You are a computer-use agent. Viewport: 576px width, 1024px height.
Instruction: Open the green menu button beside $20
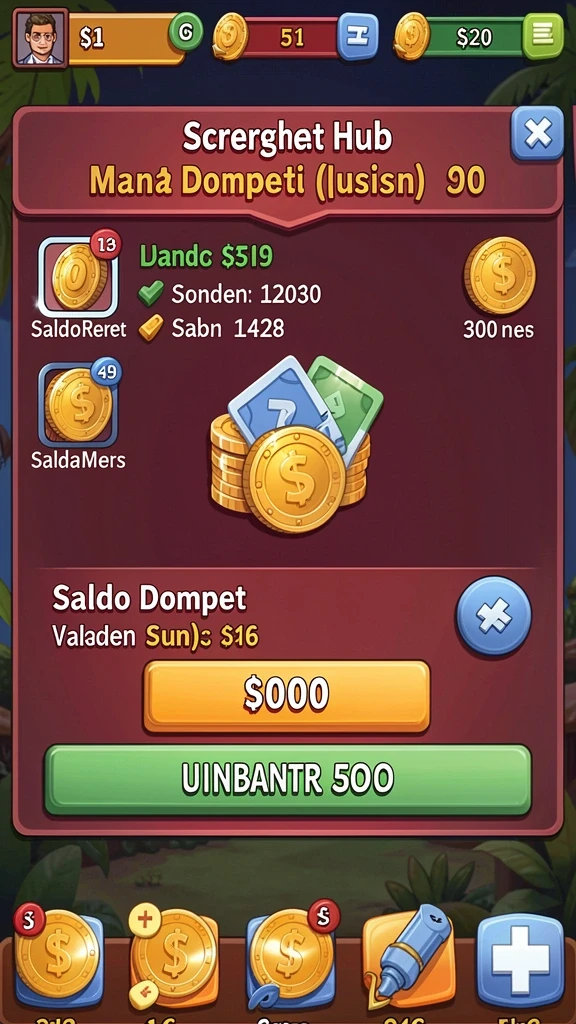click(543, 36)
